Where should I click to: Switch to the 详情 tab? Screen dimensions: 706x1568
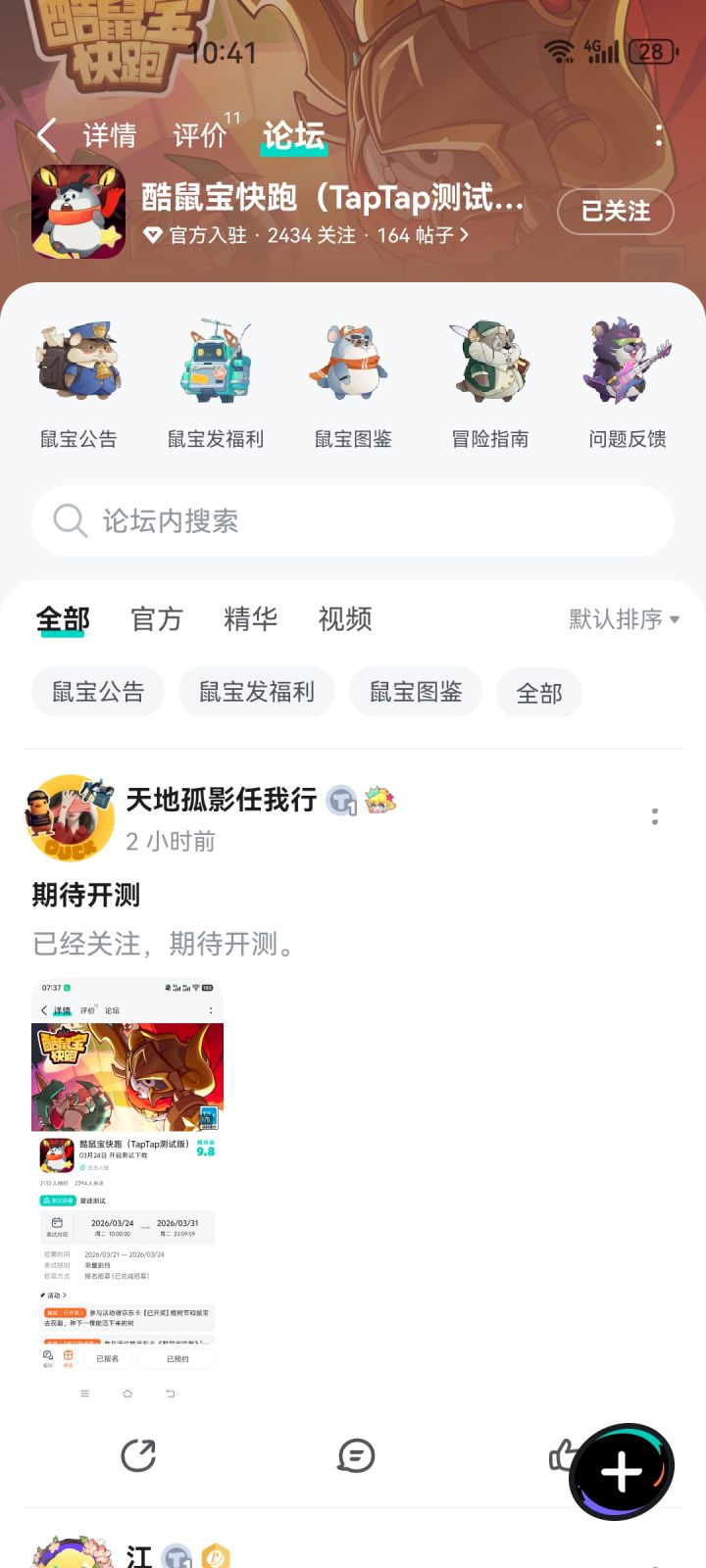[x=109, y=135]
